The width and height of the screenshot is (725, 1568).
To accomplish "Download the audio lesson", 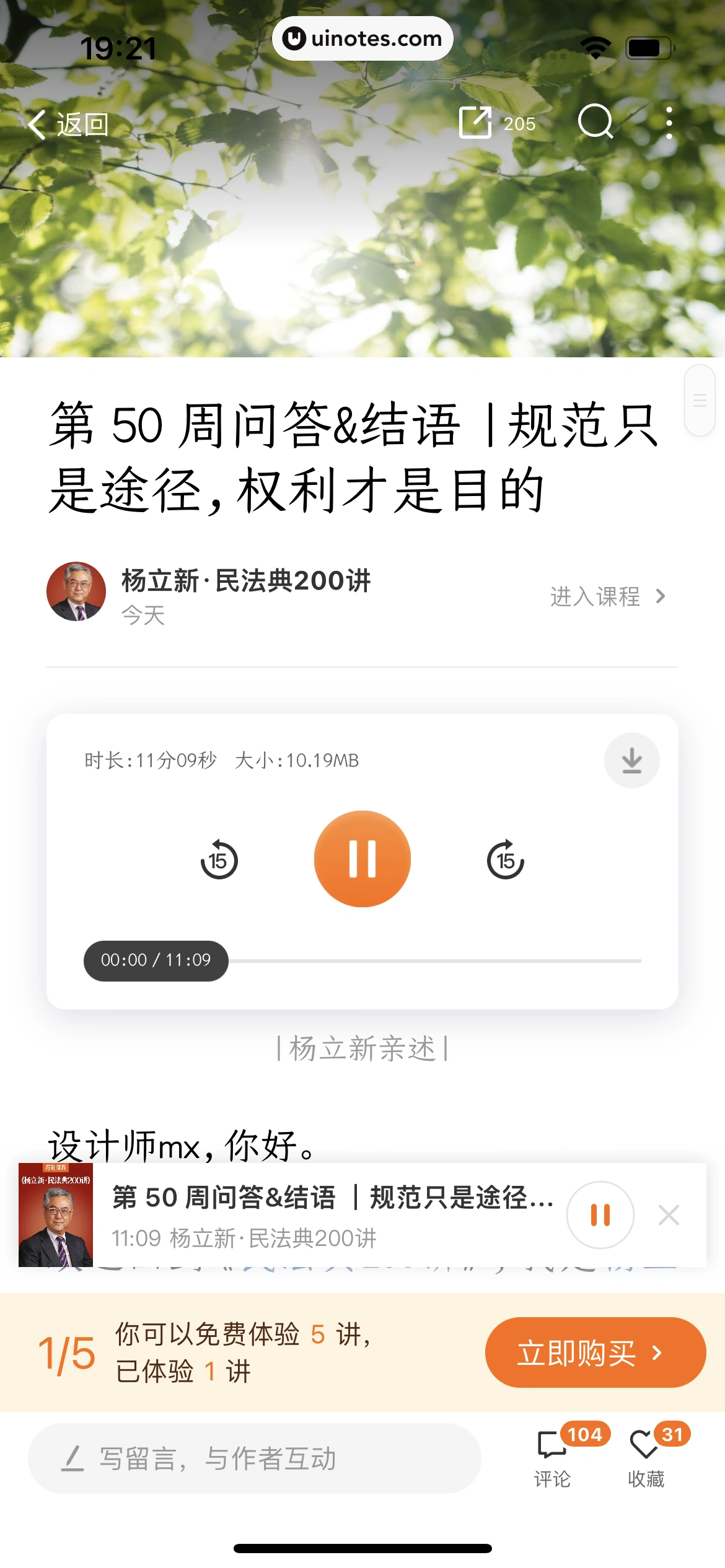I will pos(631,760).
